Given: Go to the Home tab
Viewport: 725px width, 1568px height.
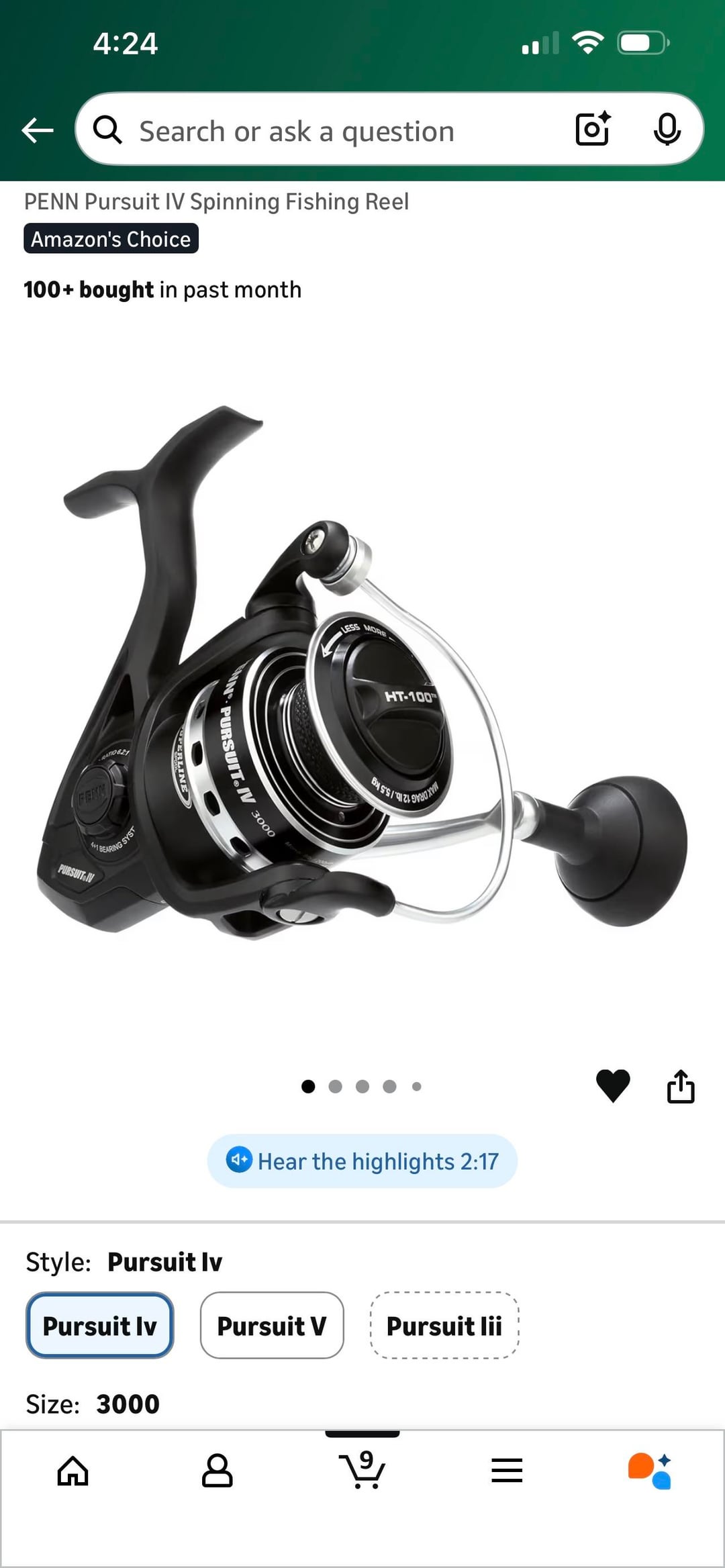Looking at the screenshot, I should [x=72, y=1471].
